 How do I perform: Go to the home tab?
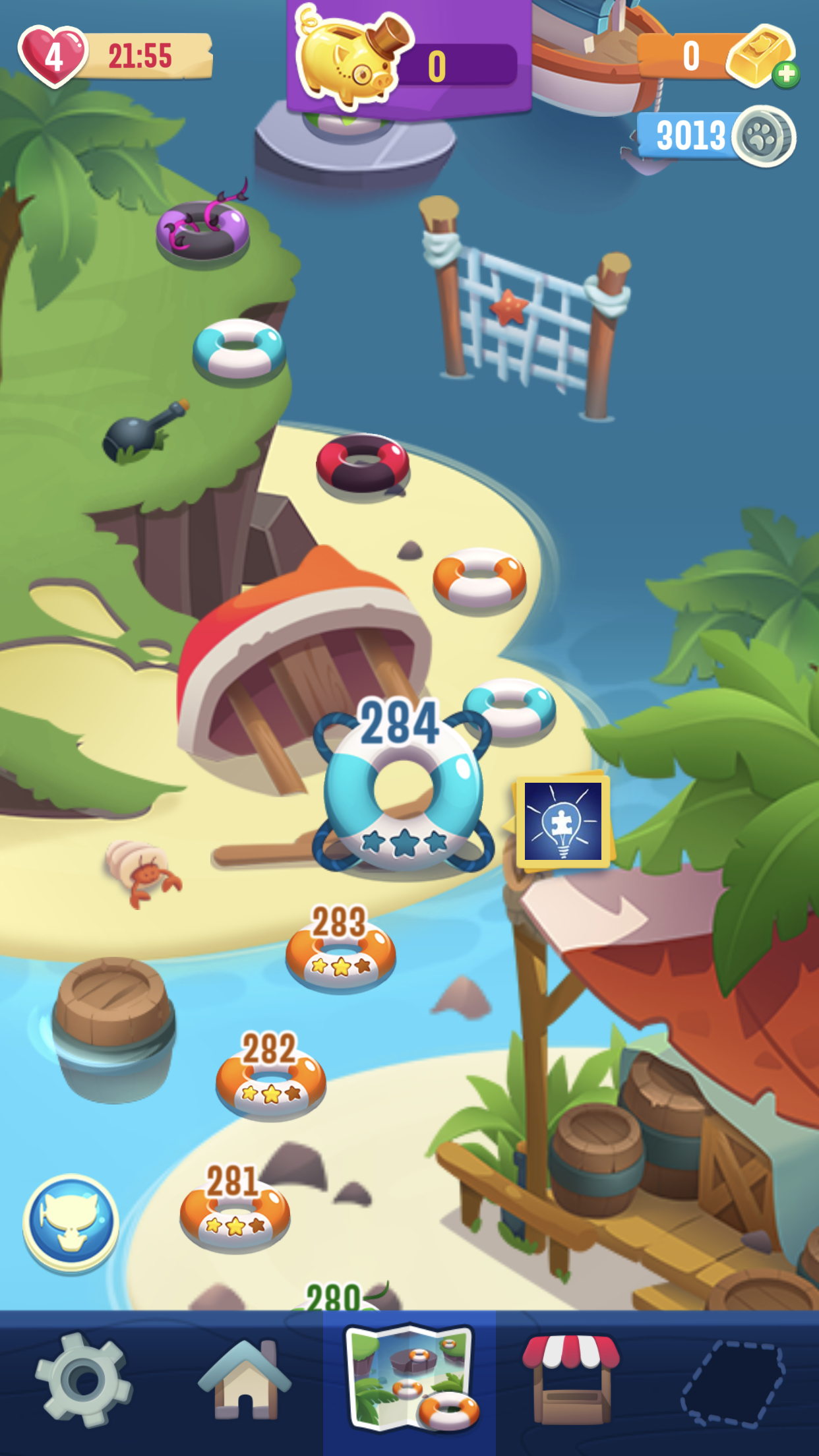tap(244, 1380)
